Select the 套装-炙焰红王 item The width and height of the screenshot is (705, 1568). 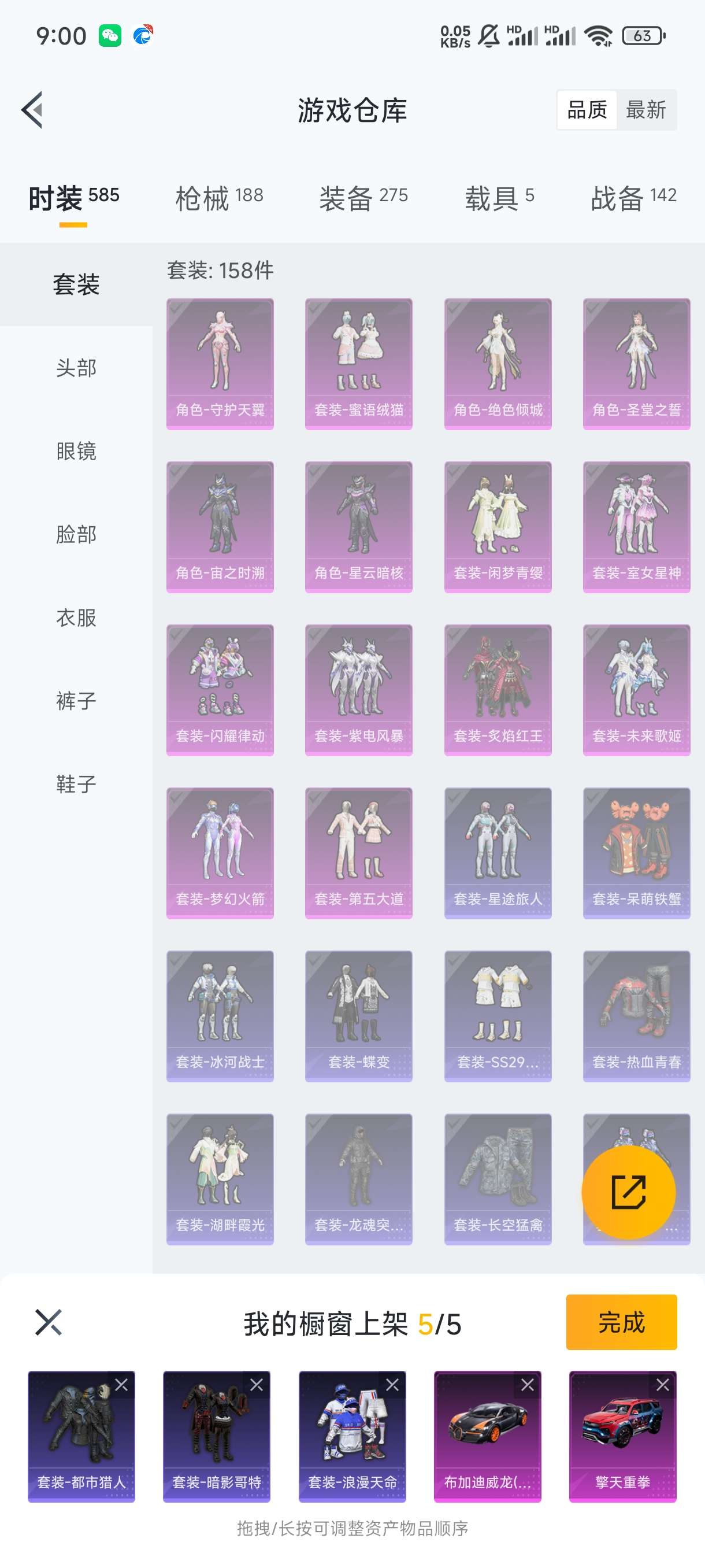coord(498,690)
